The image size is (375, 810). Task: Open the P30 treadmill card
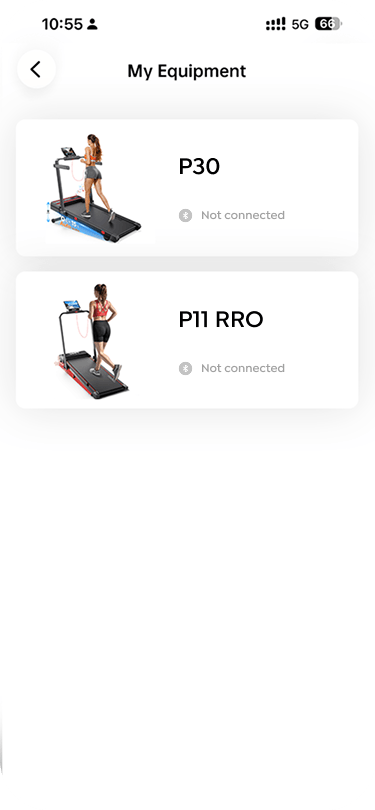pos(187,188)
